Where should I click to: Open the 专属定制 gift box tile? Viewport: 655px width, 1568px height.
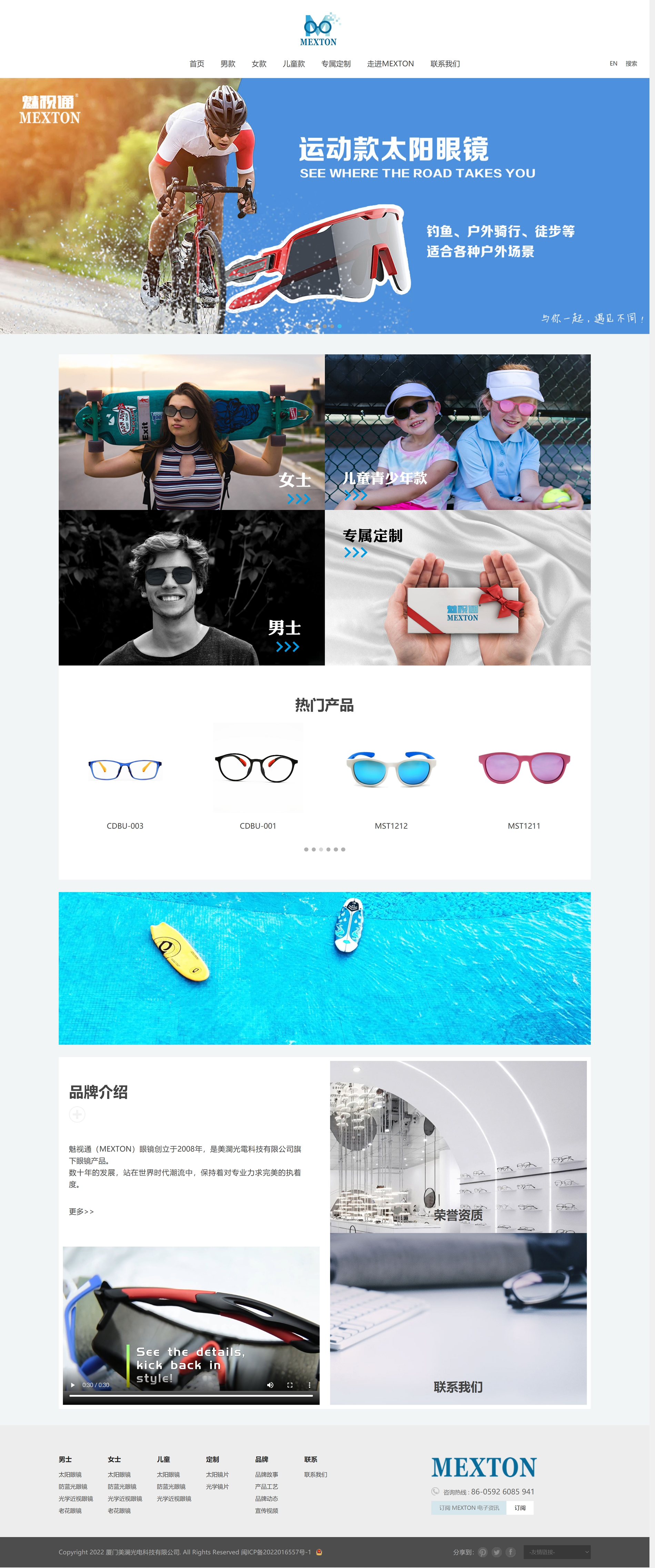click(457, 587)
